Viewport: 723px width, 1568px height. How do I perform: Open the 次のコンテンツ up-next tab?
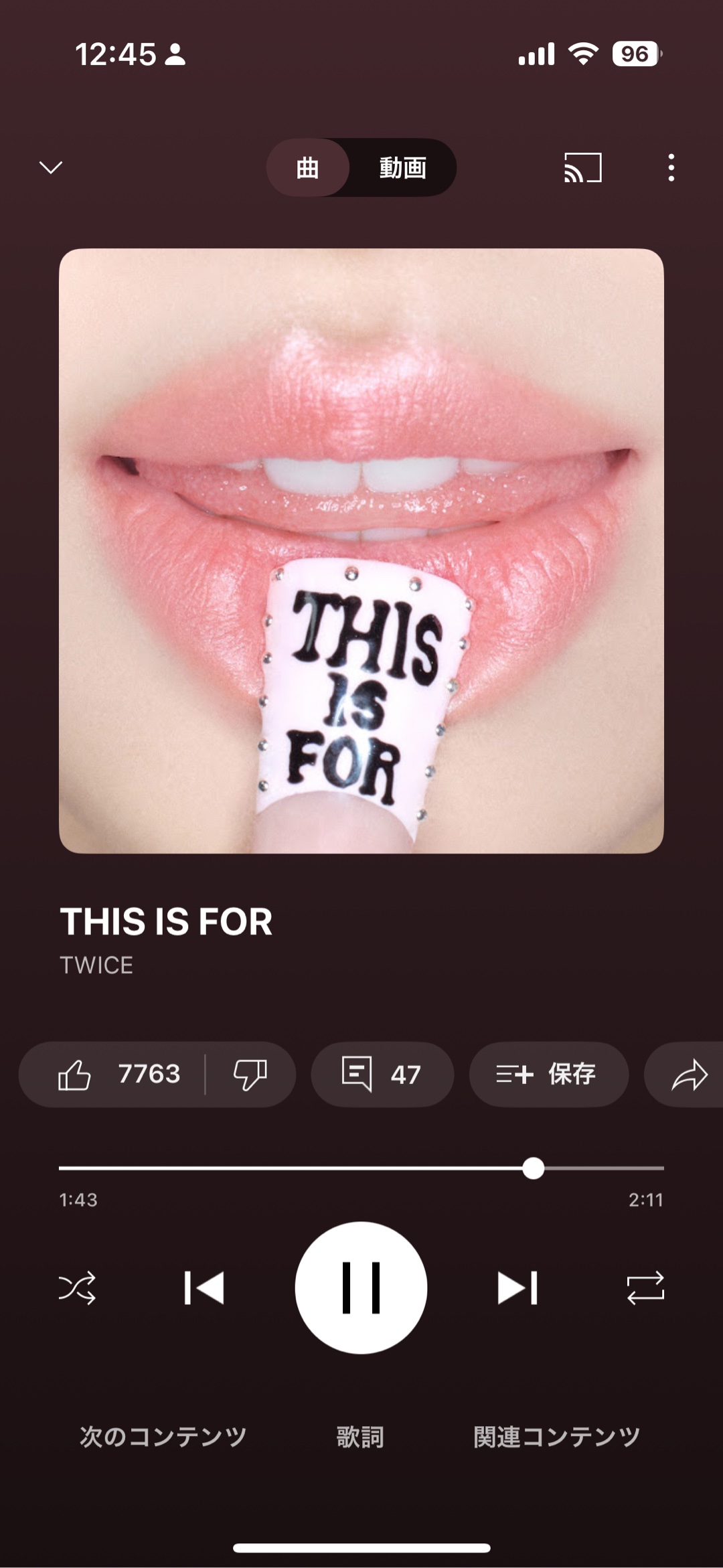163,1436
